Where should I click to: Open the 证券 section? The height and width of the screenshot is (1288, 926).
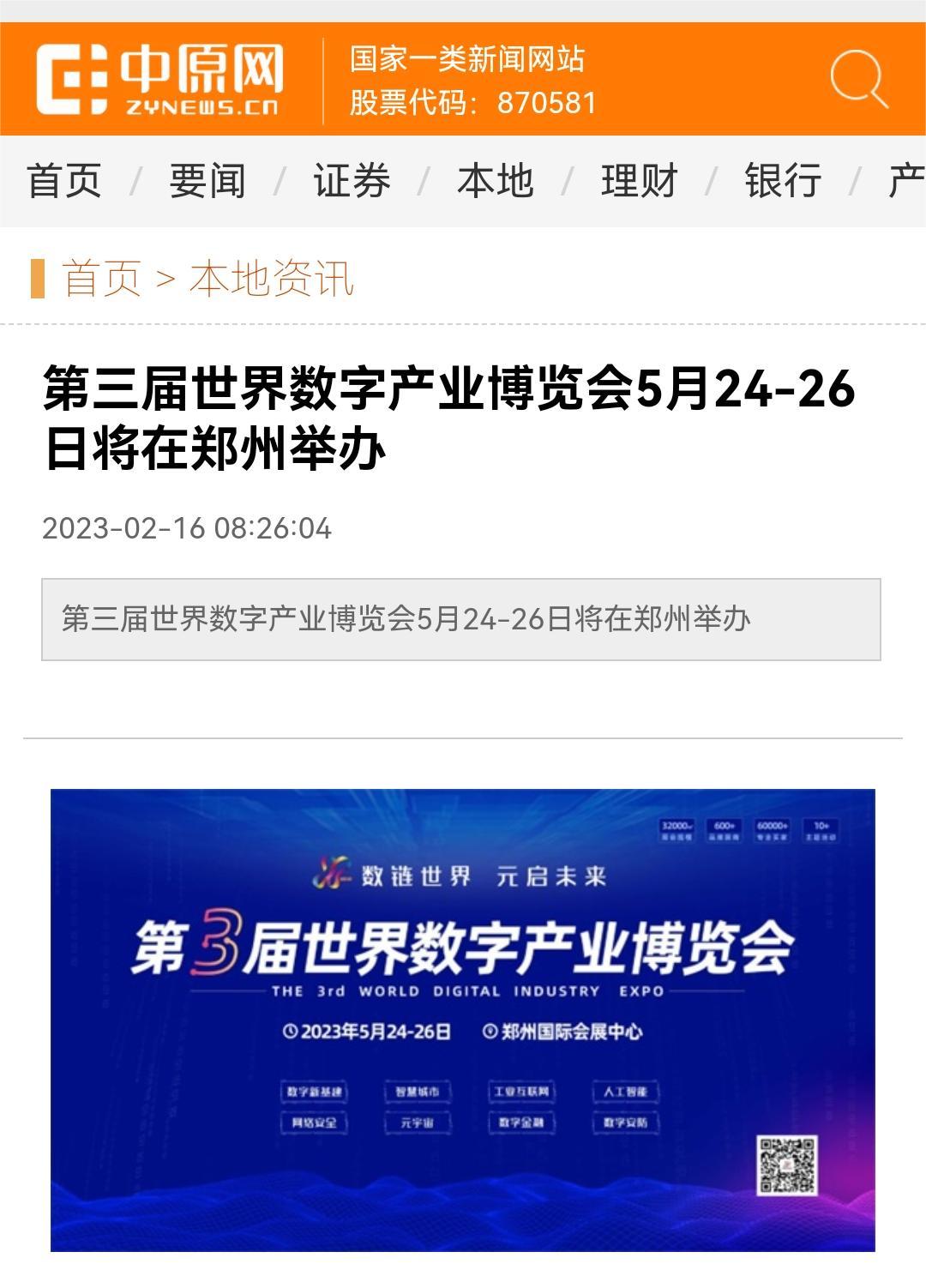(352, 181)
